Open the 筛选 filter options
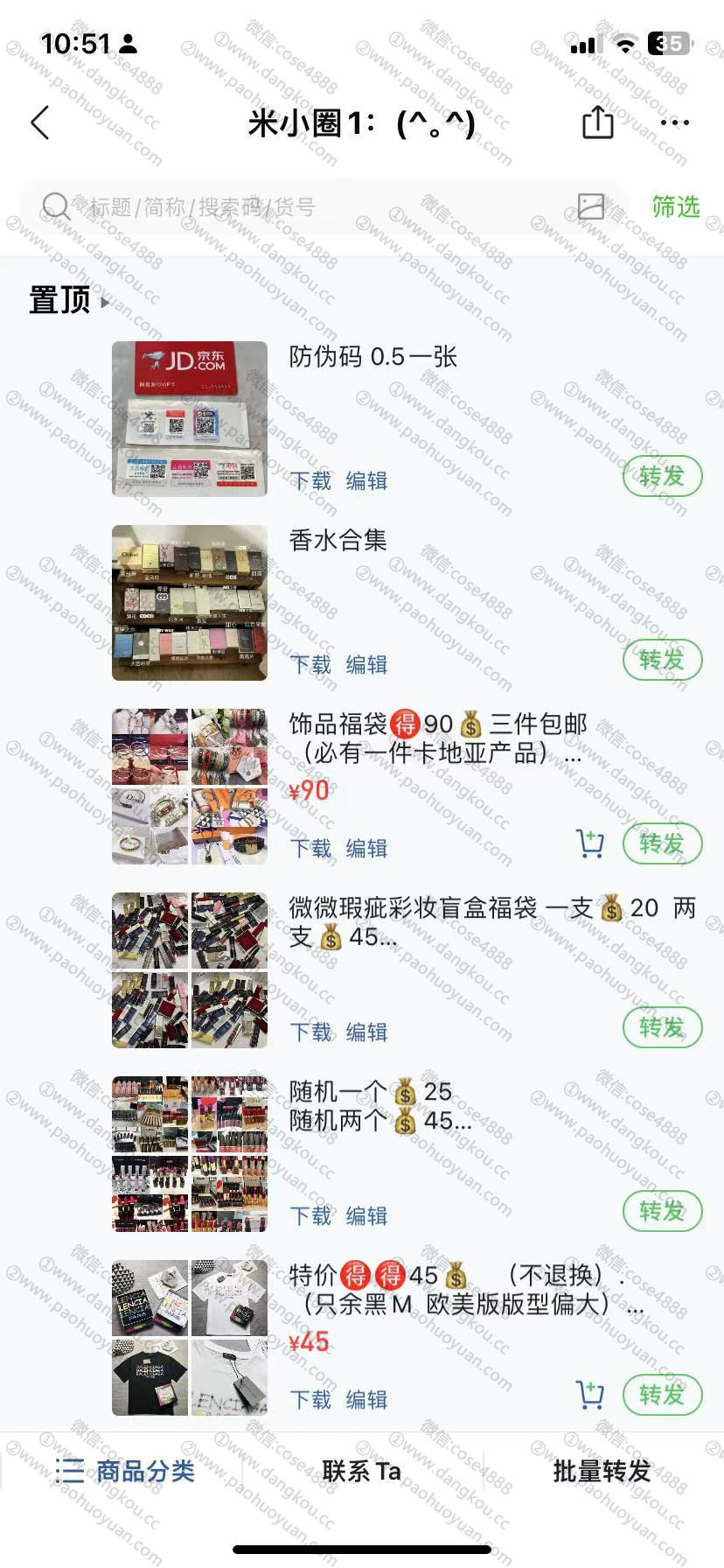The height and width of the screenshot is (1568, 724). pyautogui.click(x=675, y=207)
